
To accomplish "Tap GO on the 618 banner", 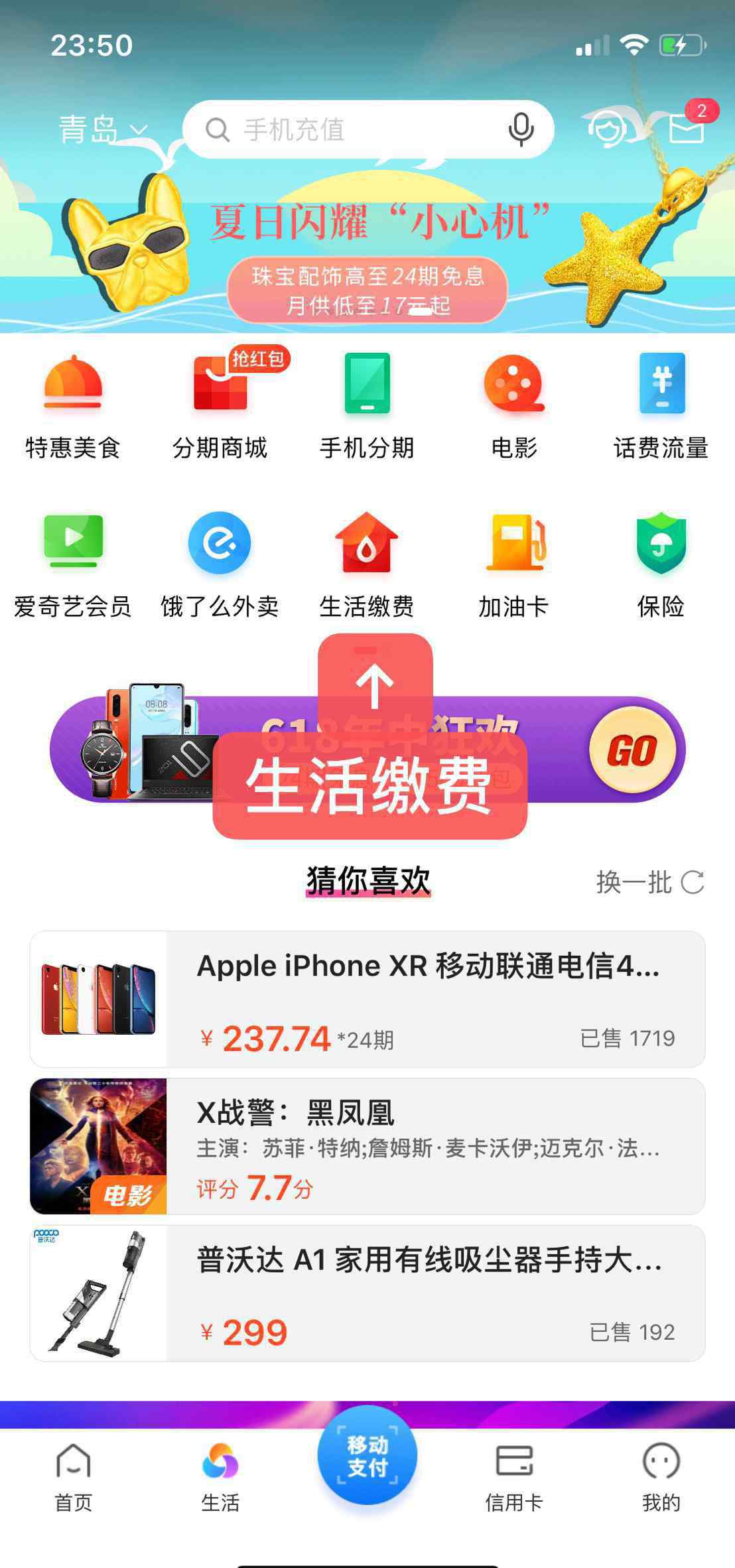I will point(632,750).
